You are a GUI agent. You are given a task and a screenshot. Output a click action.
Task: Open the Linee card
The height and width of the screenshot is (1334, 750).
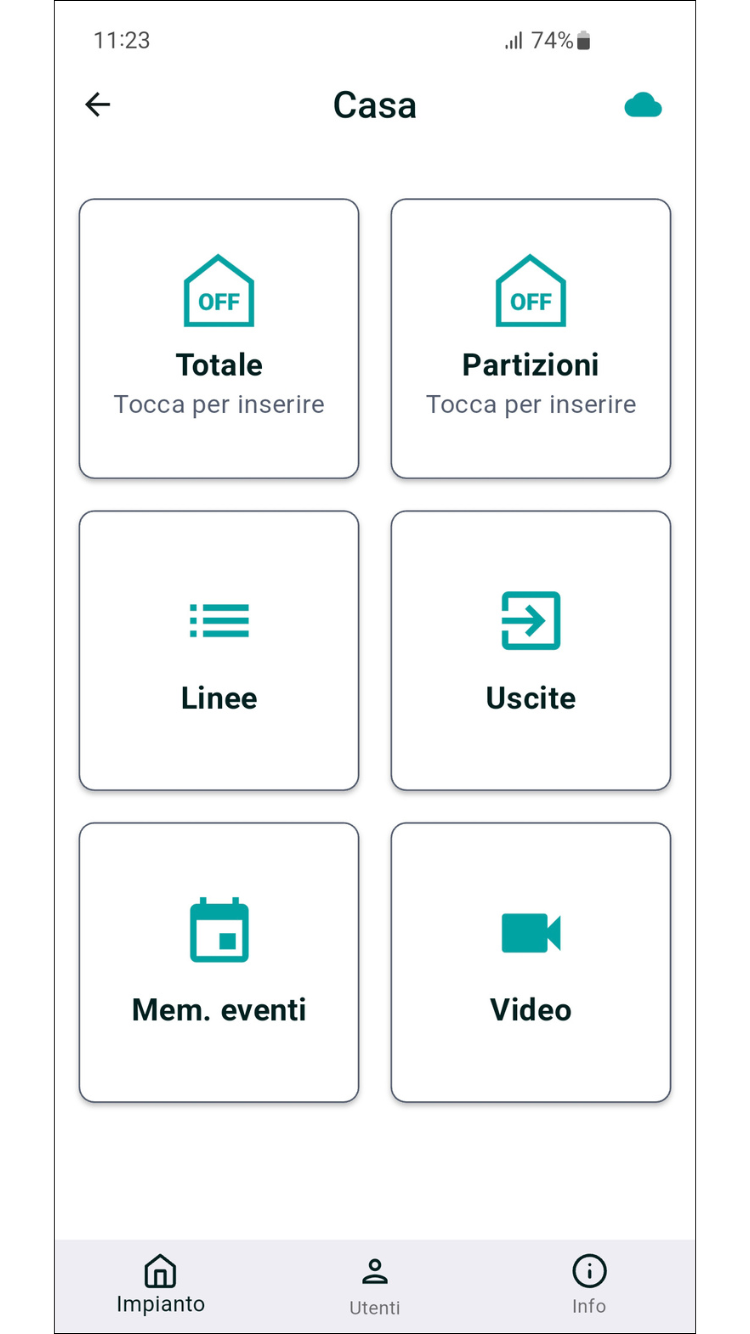click(219, 651)
